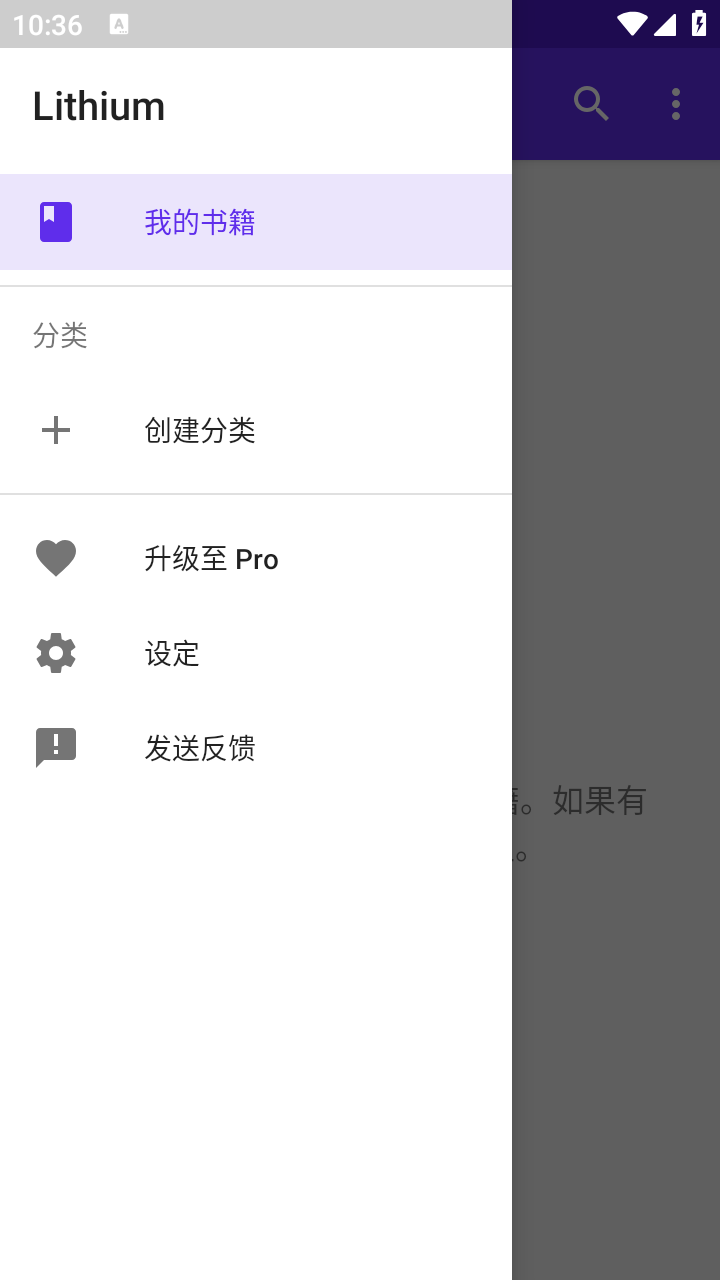Click the gear icon next to 设定
This screenshot has width=720, height=1280.
click(55, 652)
